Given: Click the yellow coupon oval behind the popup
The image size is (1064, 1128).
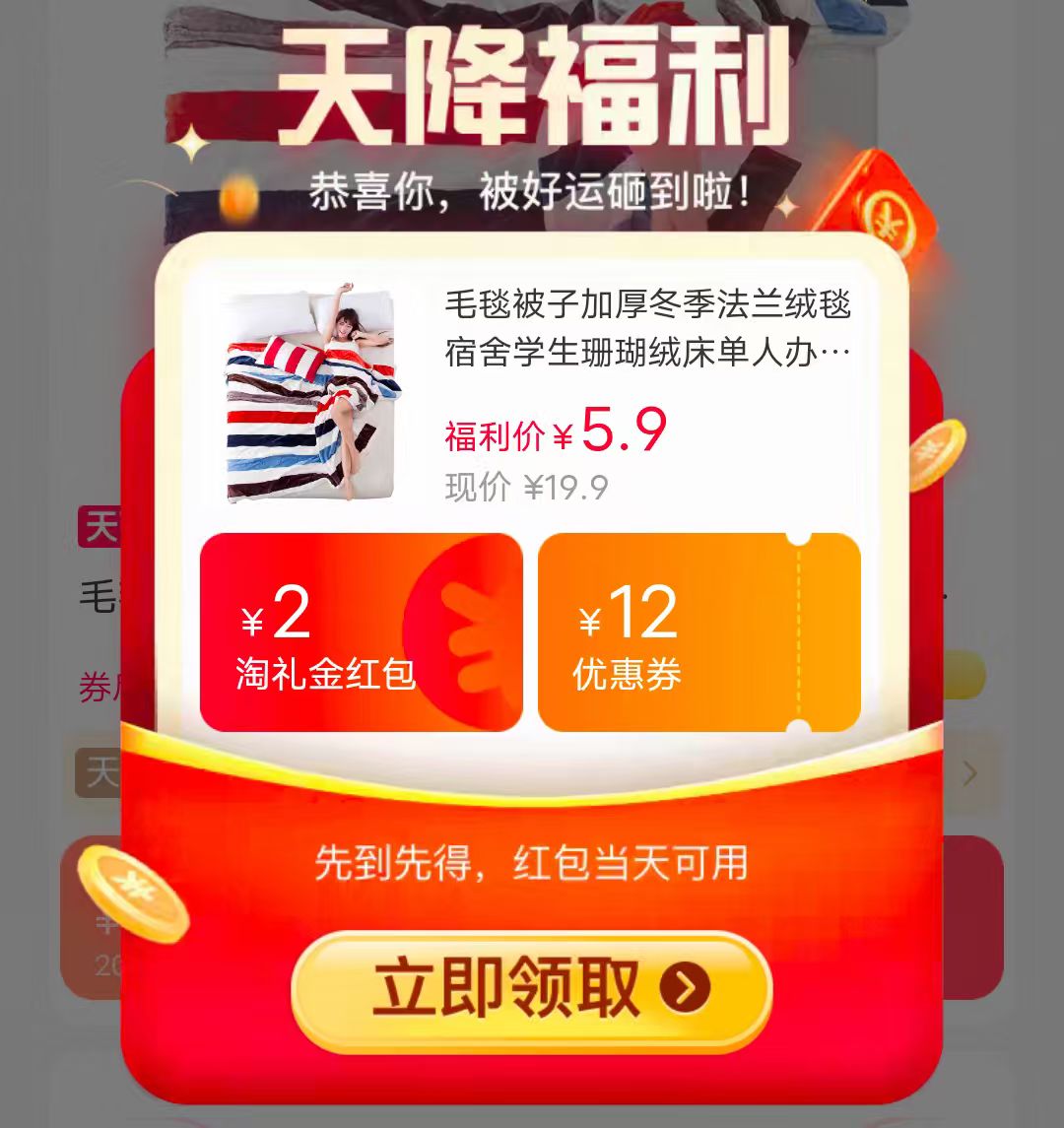Looking at the screenshot, I should (x=962, y=675).
